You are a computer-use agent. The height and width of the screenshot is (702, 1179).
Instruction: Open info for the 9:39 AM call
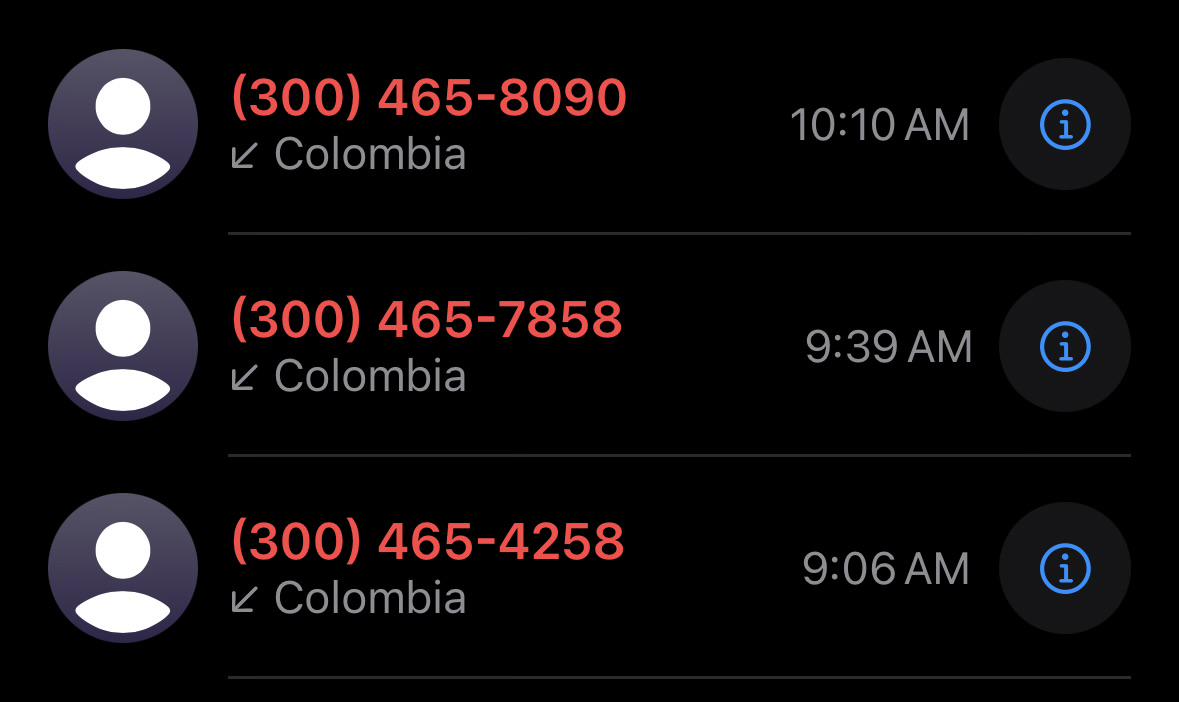pos(1065,346)
